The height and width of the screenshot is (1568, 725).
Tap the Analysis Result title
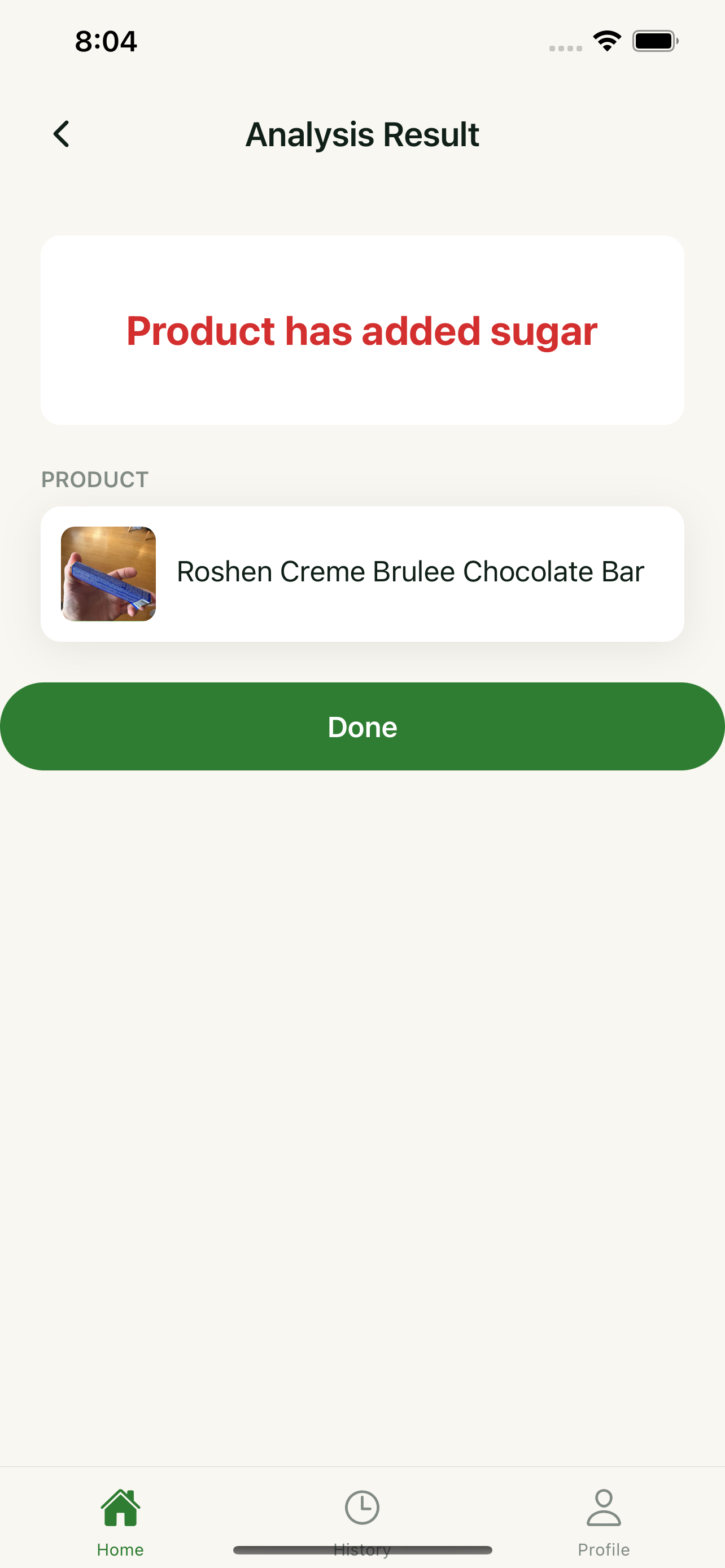pos(362,134)
